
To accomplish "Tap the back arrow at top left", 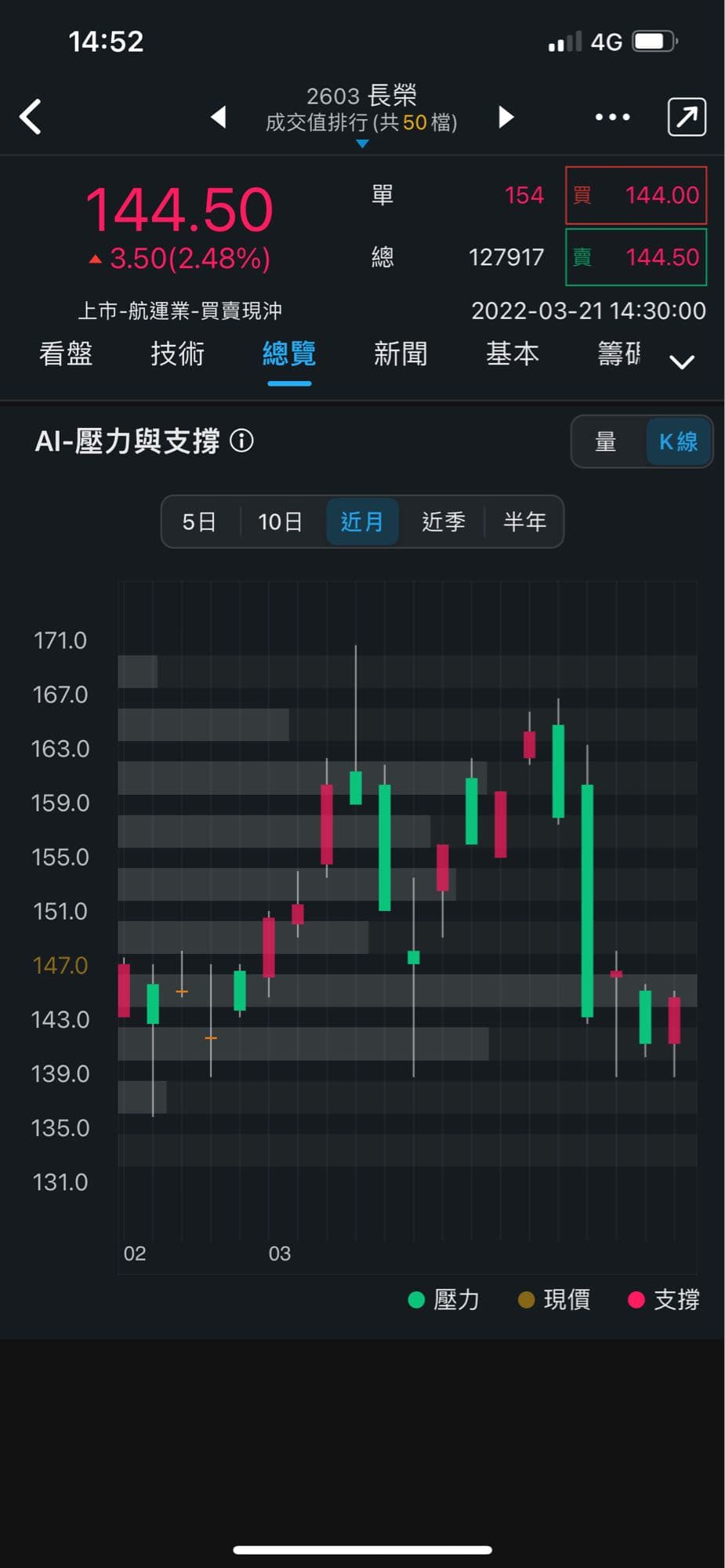I will click(29, 116).
